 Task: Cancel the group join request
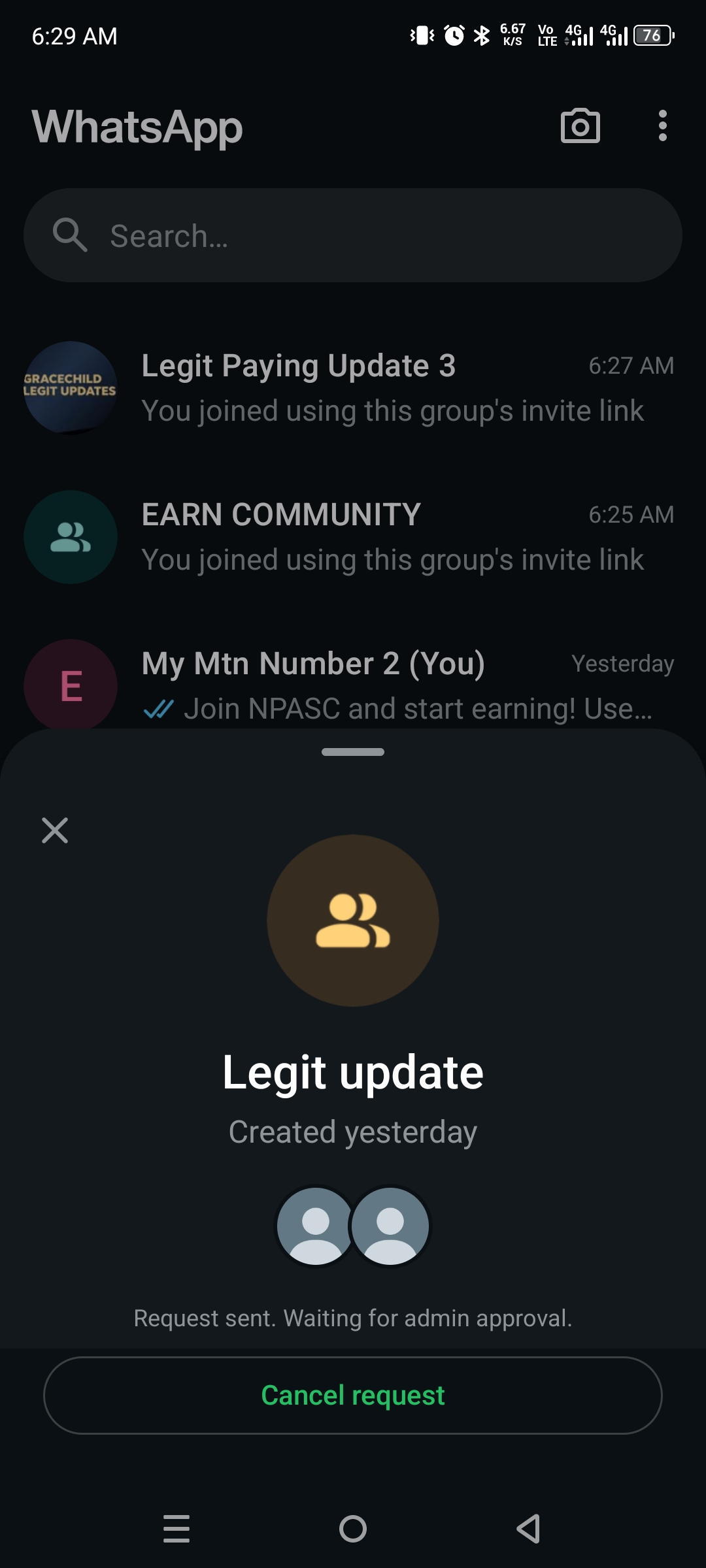[353, 1396]
